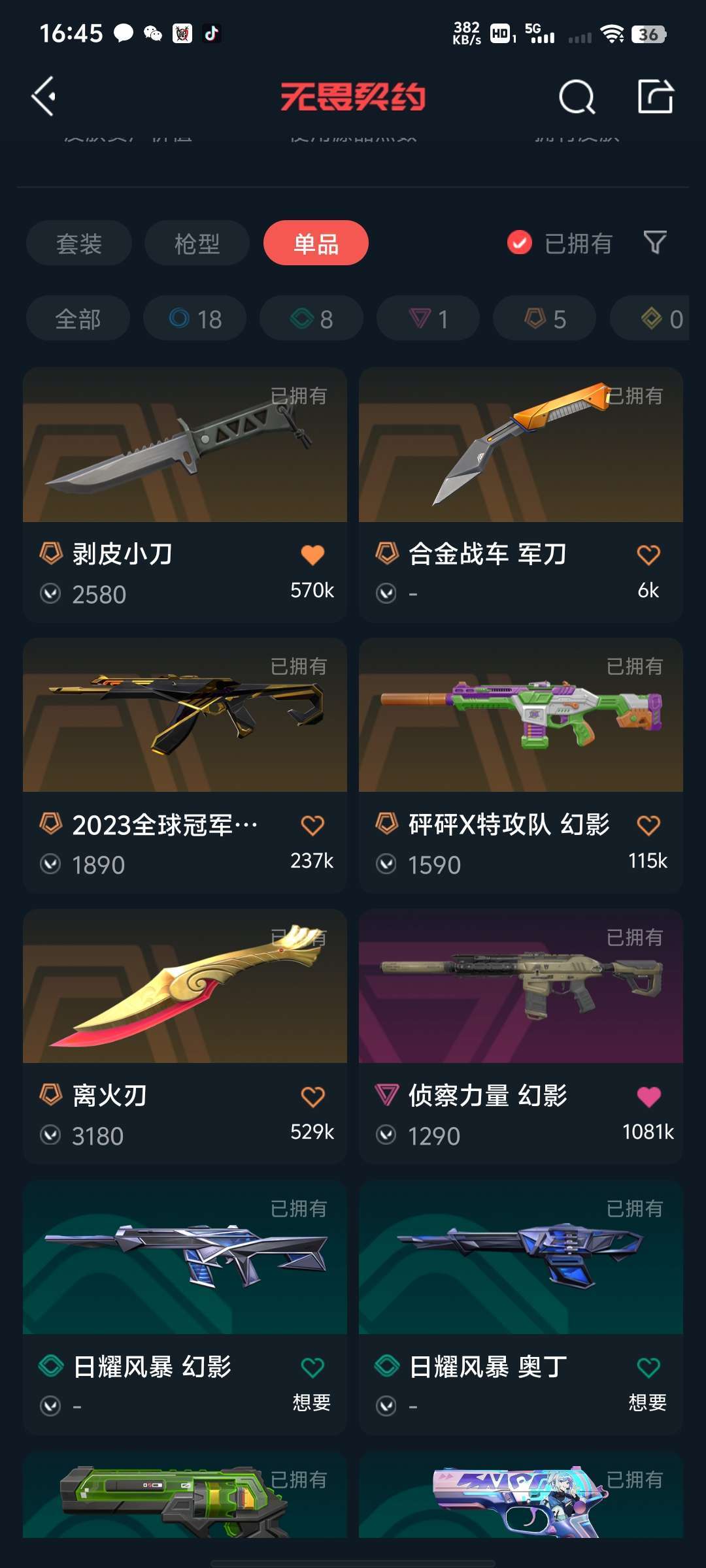Viewport: 706px width, 1568px height.
Task: Select the 单品 tab
Action: 316,243
